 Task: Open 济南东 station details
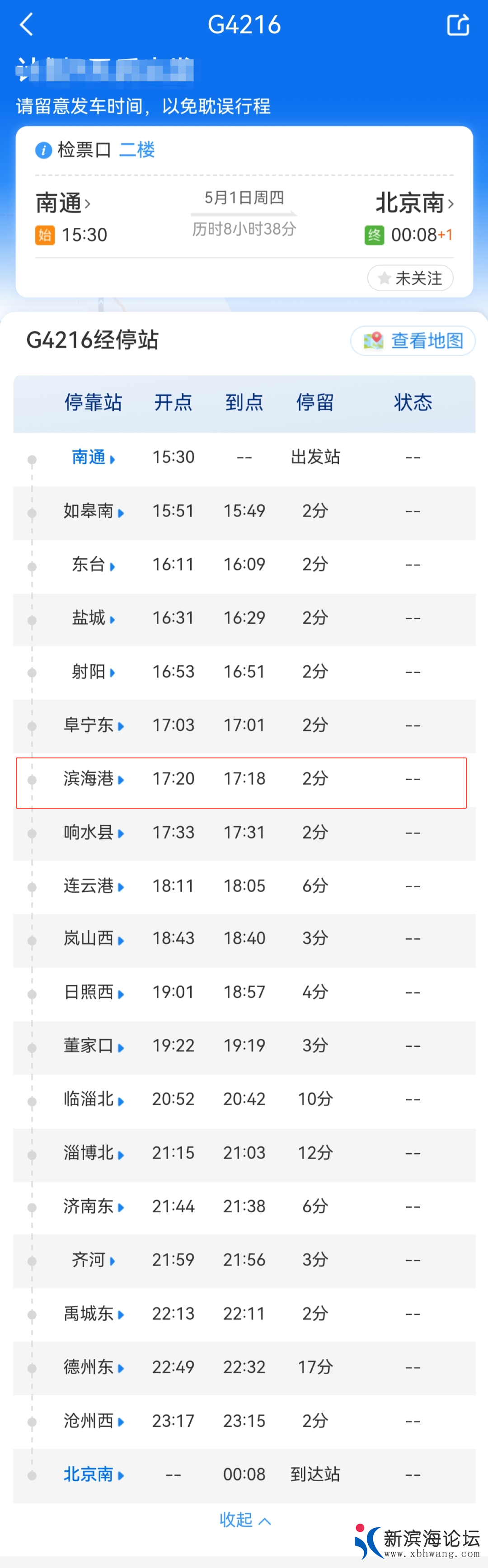(x=93, y=1206)
